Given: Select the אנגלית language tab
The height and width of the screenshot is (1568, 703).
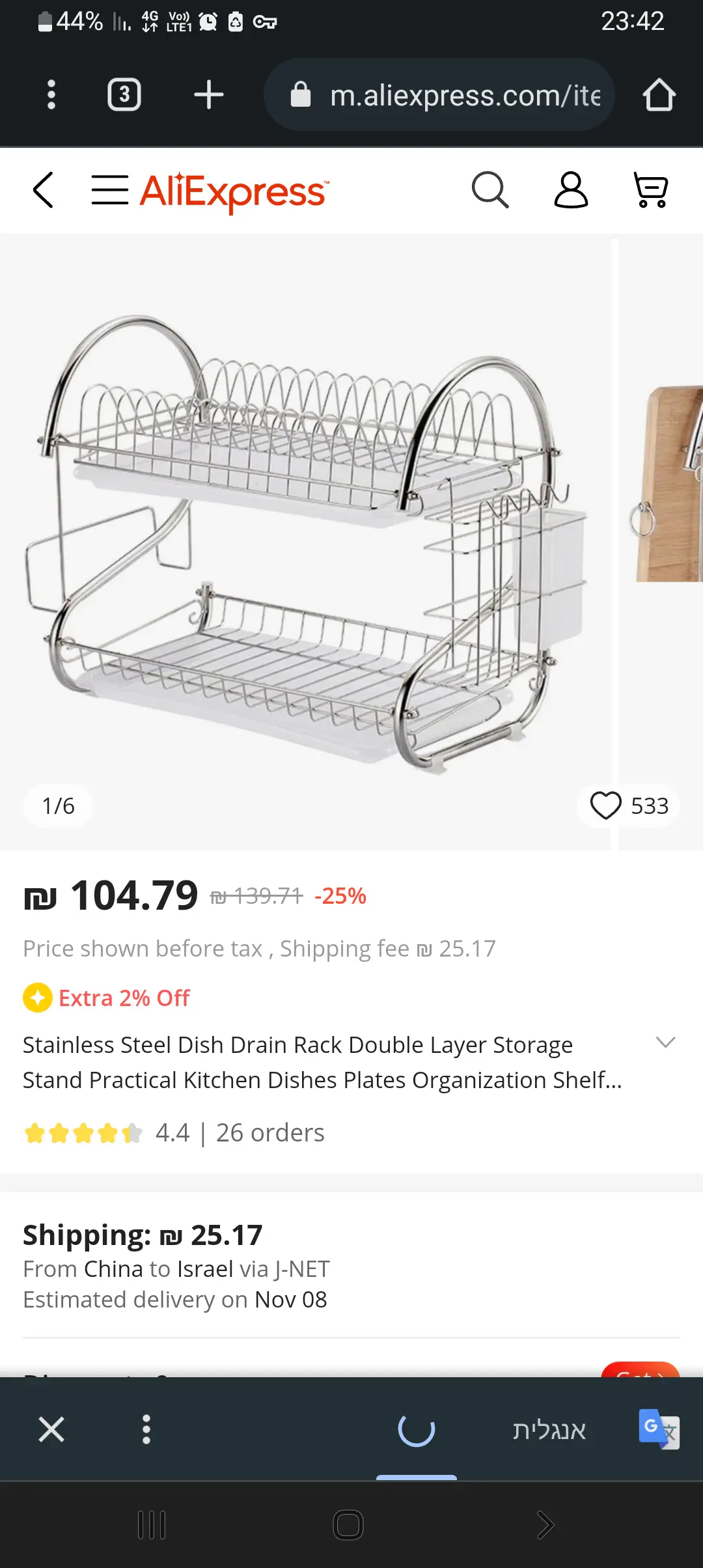Looking at the screenshot, I should pos(549,1430).
